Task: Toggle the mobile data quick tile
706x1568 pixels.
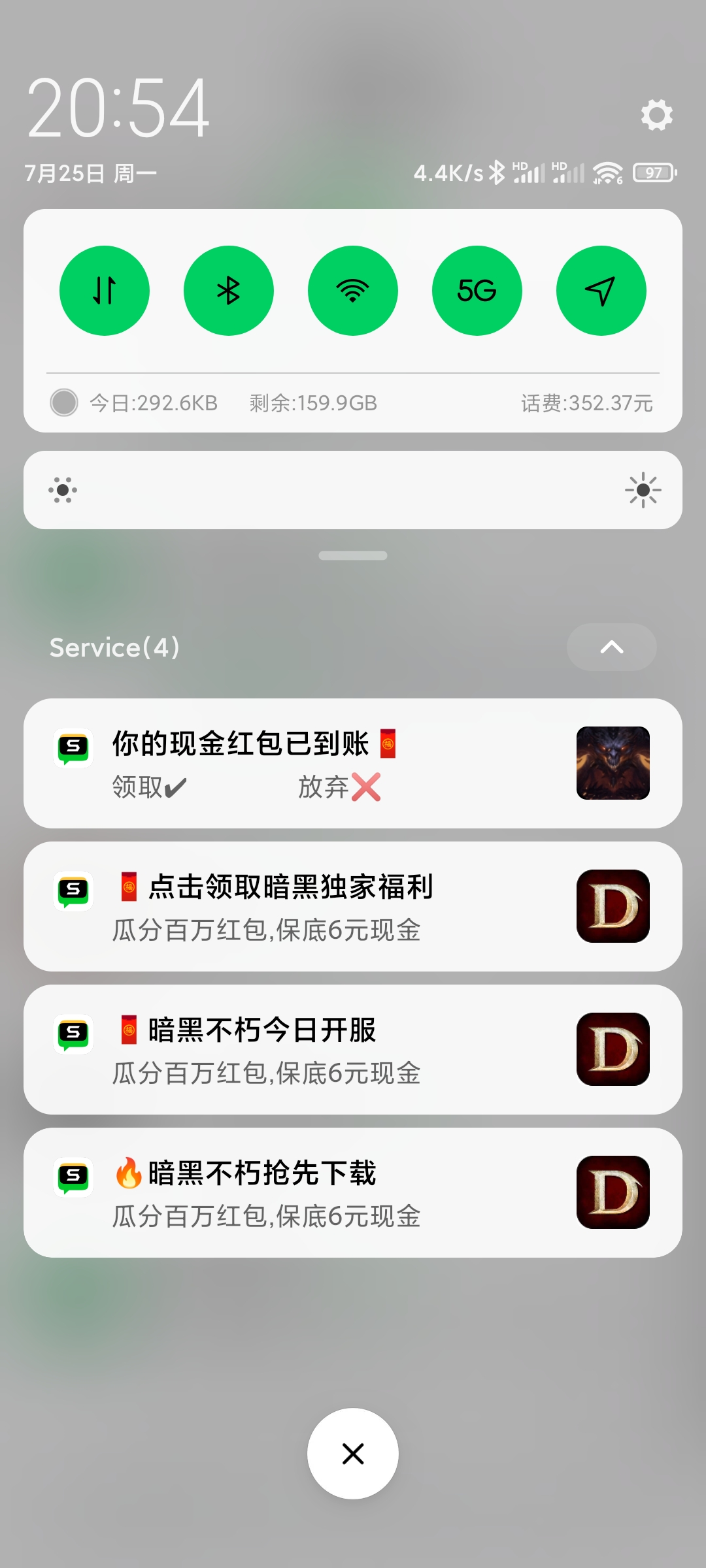Action: [105, 291]
